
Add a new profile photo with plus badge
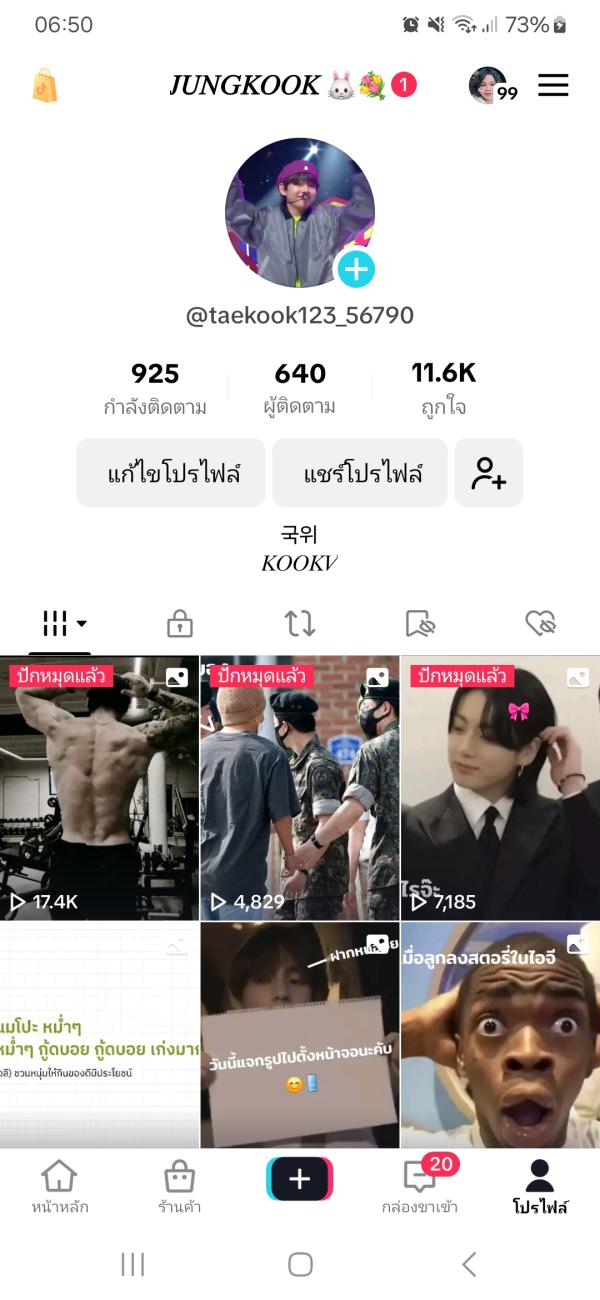tap(356, 268)
